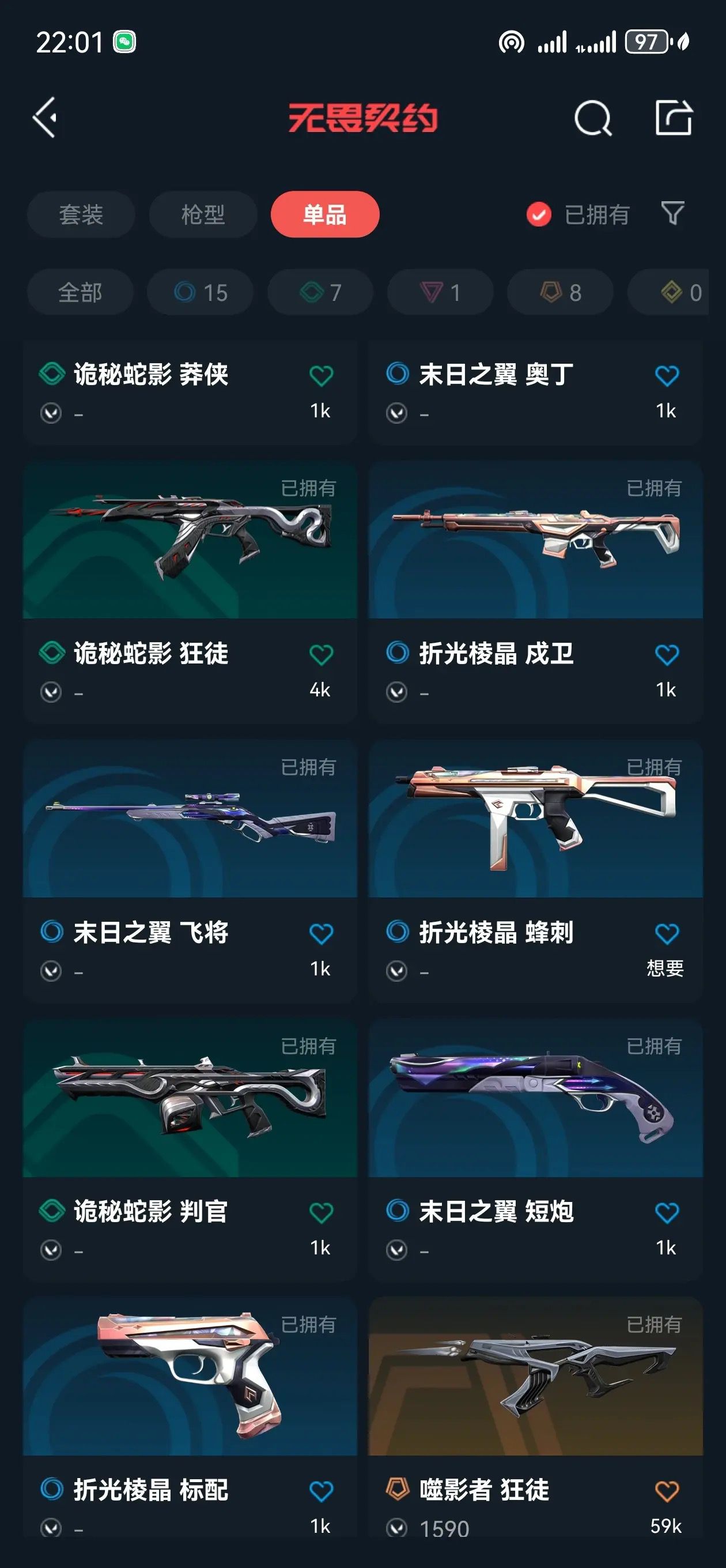The image size is (726, 1568).
Task: Like 折光棱晶 蜂刺 with the heart
Action: pos(666,933)
